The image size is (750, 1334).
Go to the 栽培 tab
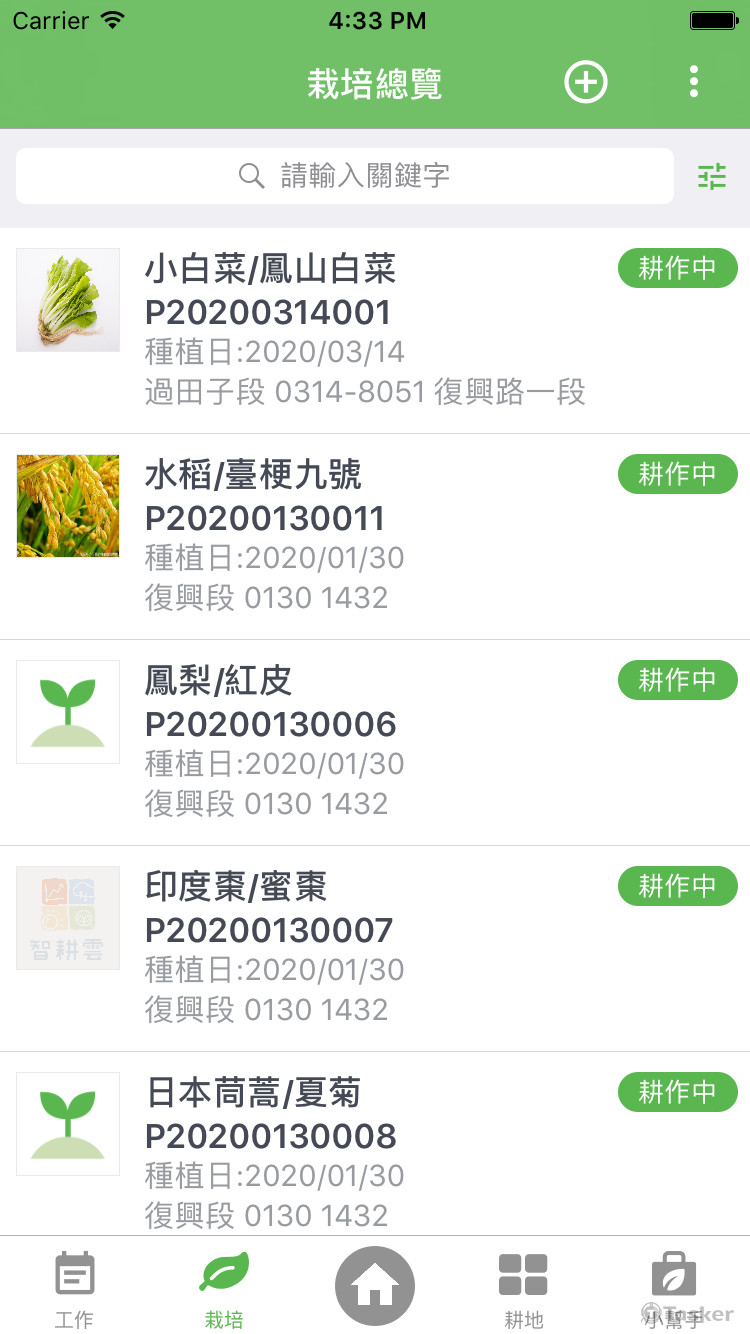tap(224, 1288)
